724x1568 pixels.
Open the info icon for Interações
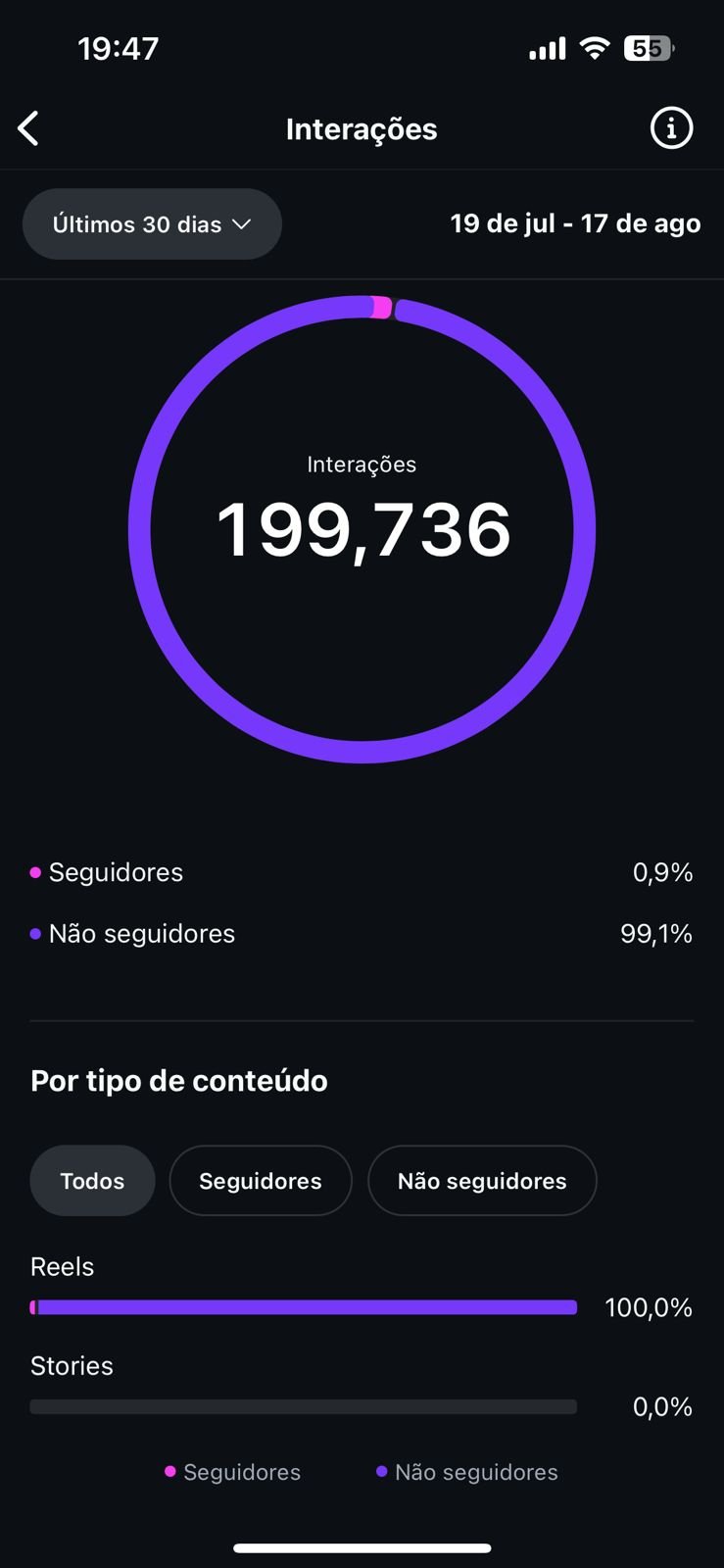click(x=671, y=128)
